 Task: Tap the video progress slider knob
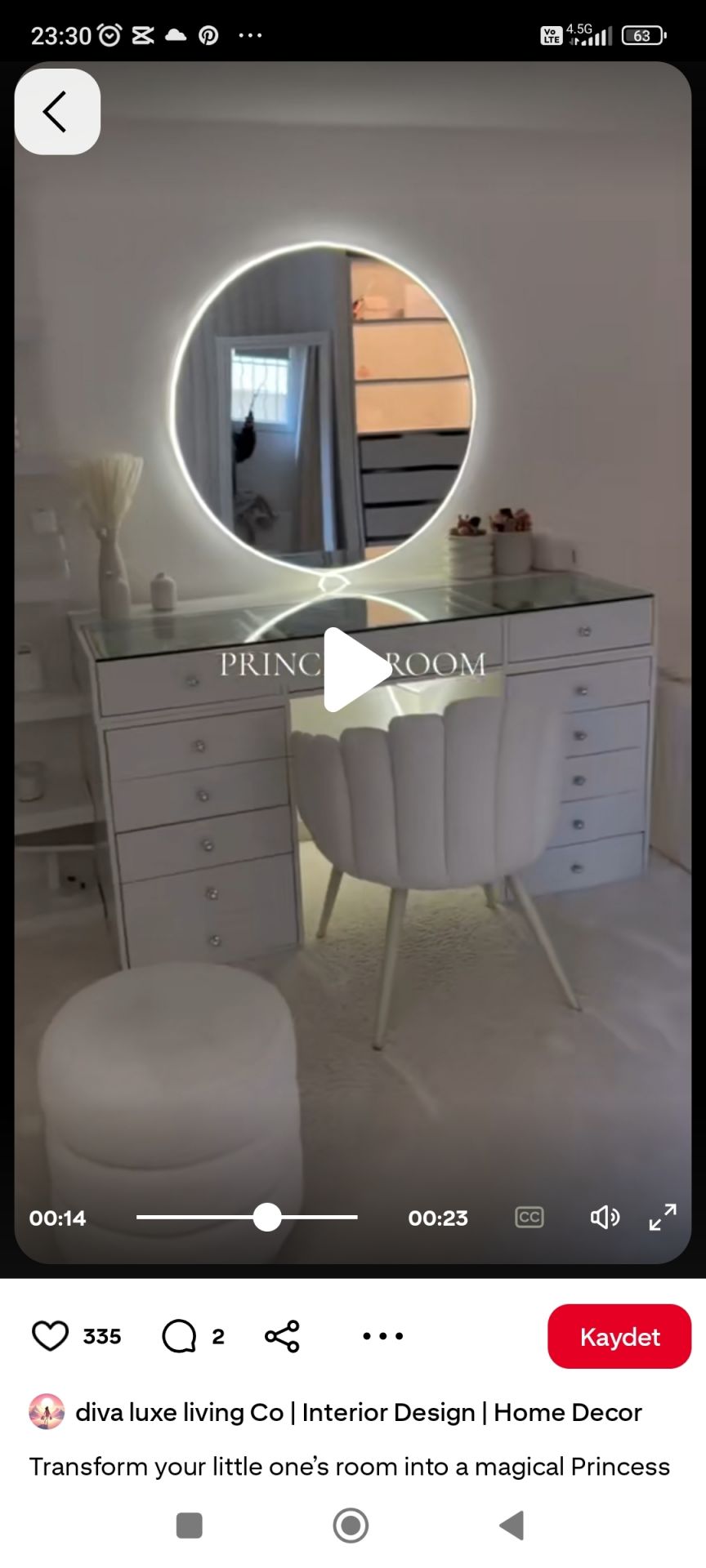point(267,1217)
